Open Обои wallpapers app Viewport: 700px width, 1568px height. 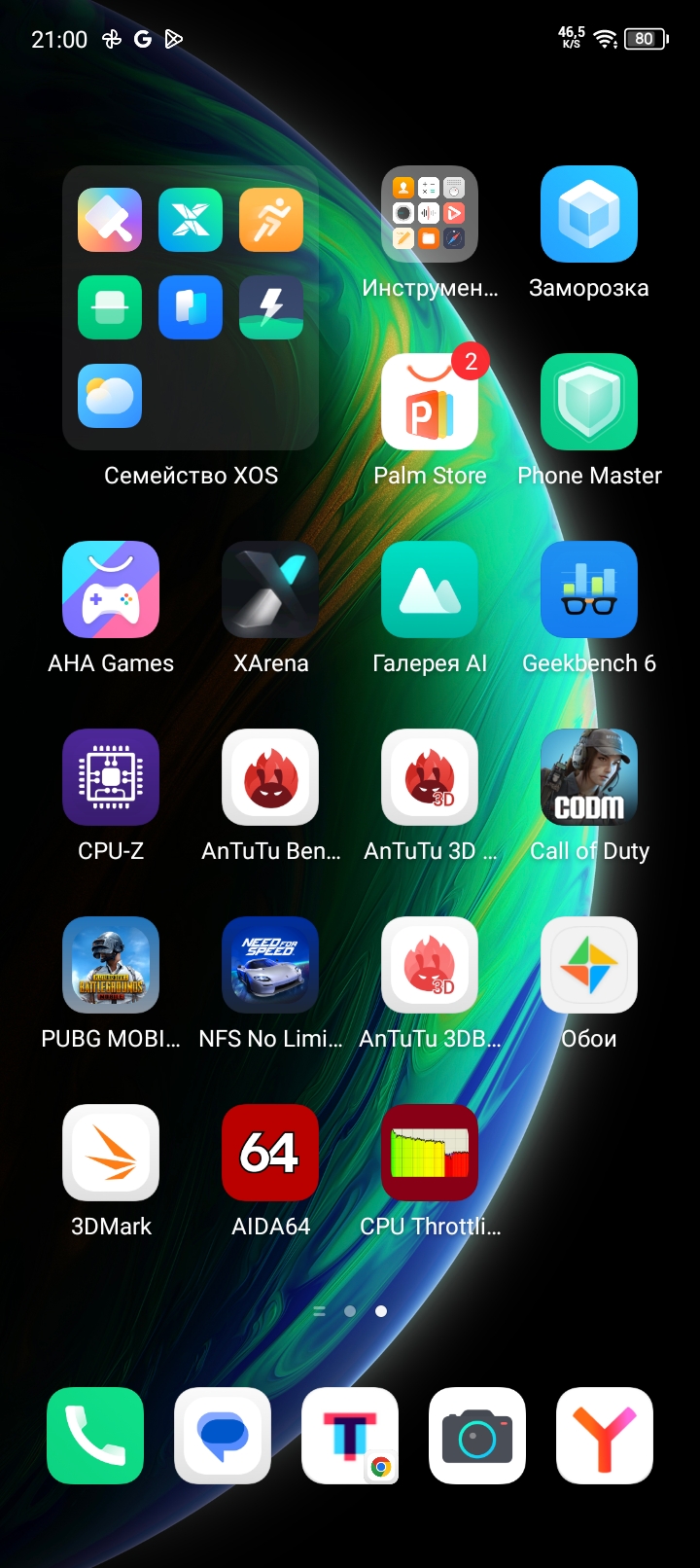(589, 965)
